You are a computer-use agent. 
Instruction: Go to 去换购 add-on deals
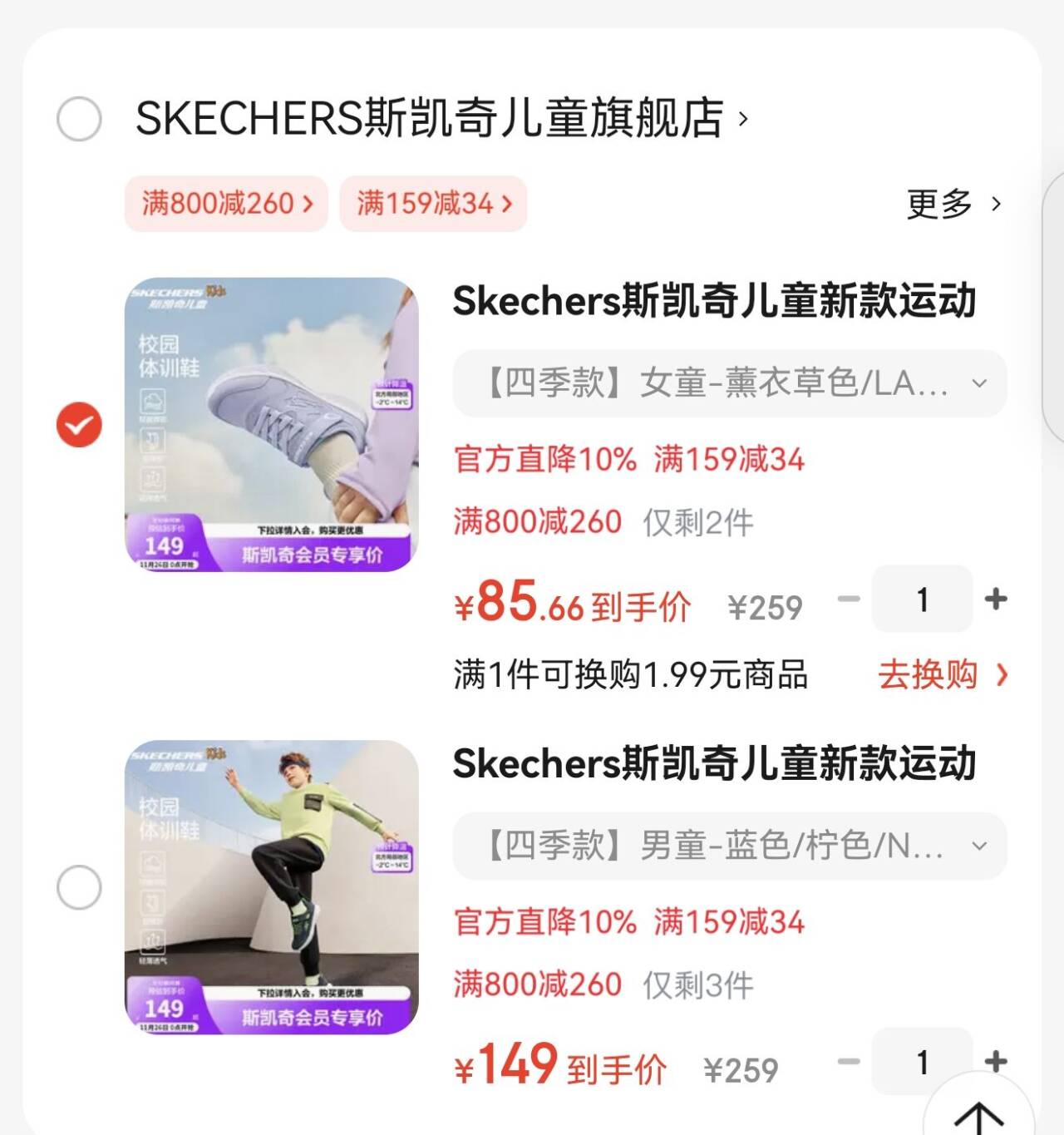click(942, 674)
